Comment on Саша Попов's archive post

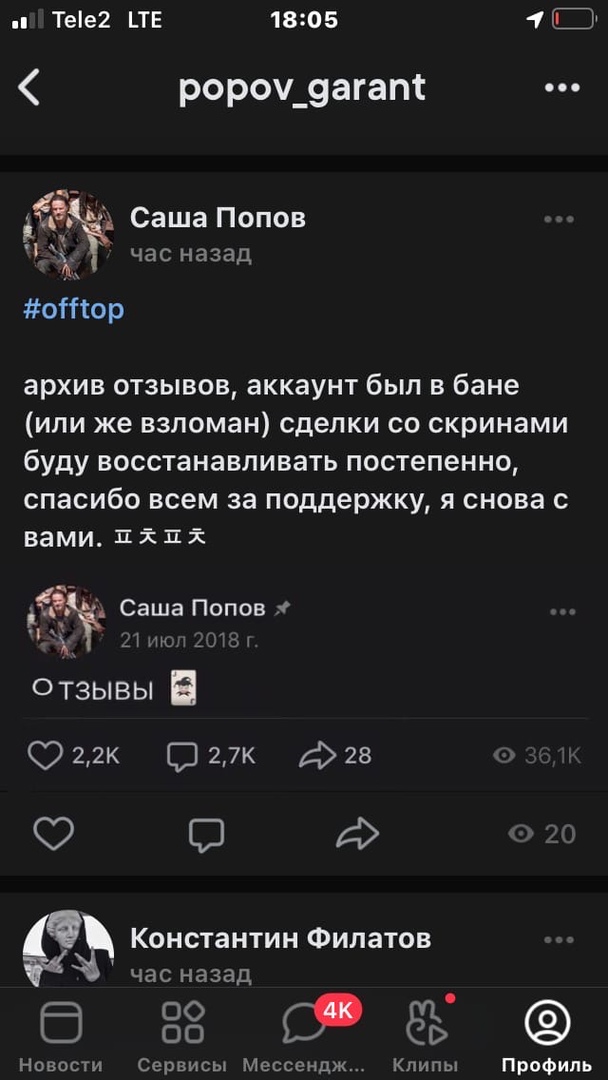point(207,833)
